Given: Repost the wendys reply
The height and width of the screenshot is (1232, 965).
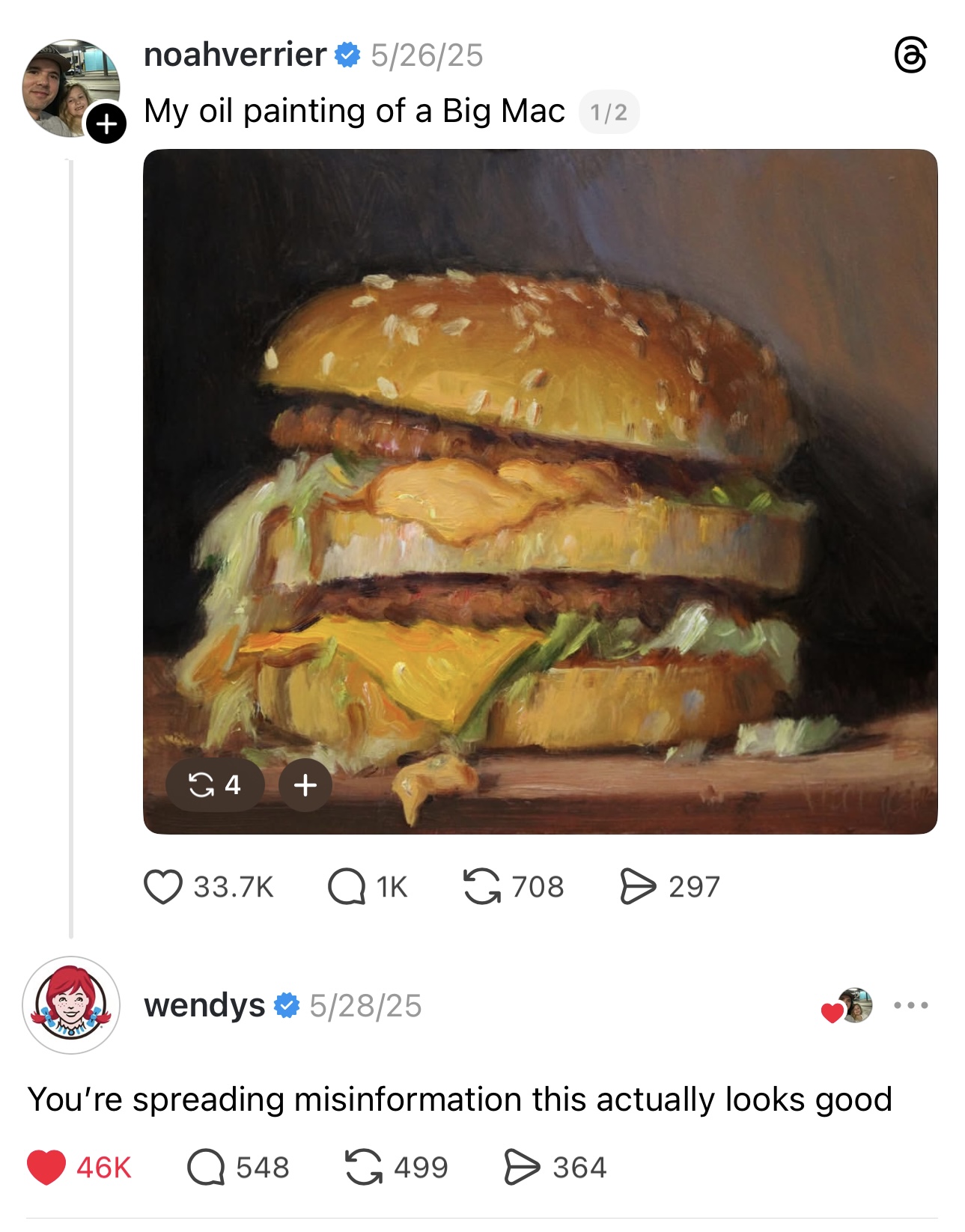Looking at the screenshot, I should [364, 1168].
